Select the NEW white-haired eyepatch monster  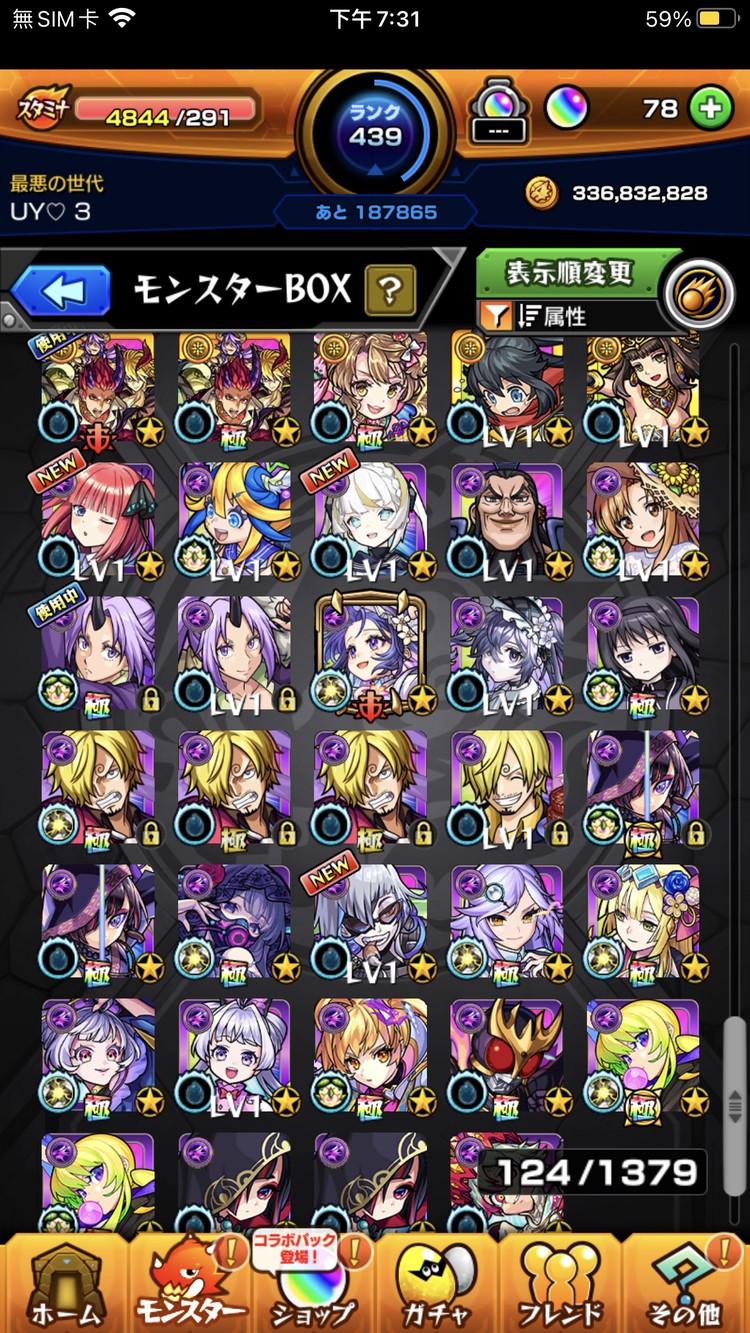point(370,922)
